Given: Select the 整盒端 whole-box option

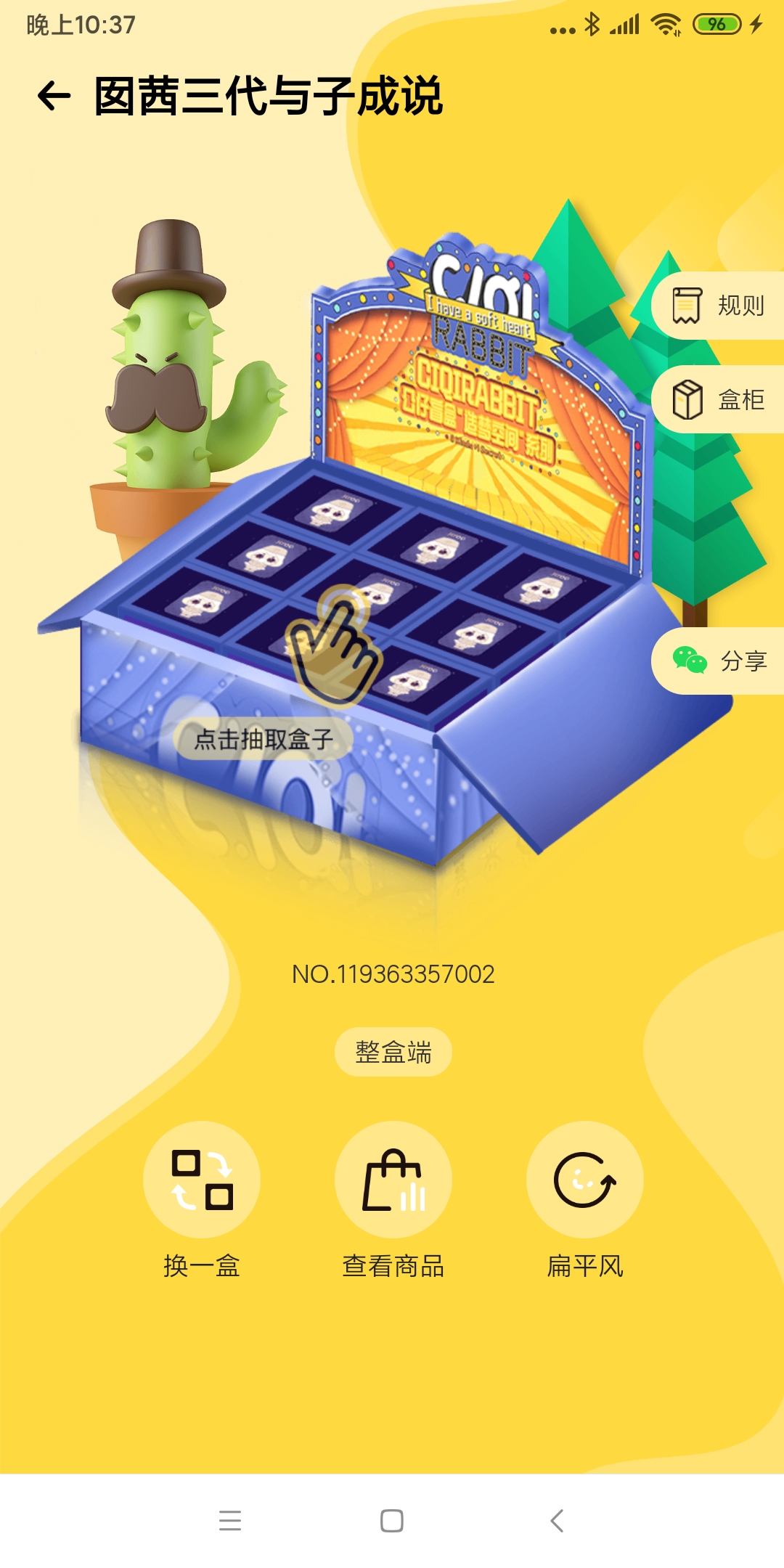Looking at the screenshot, I should 393,1052.
